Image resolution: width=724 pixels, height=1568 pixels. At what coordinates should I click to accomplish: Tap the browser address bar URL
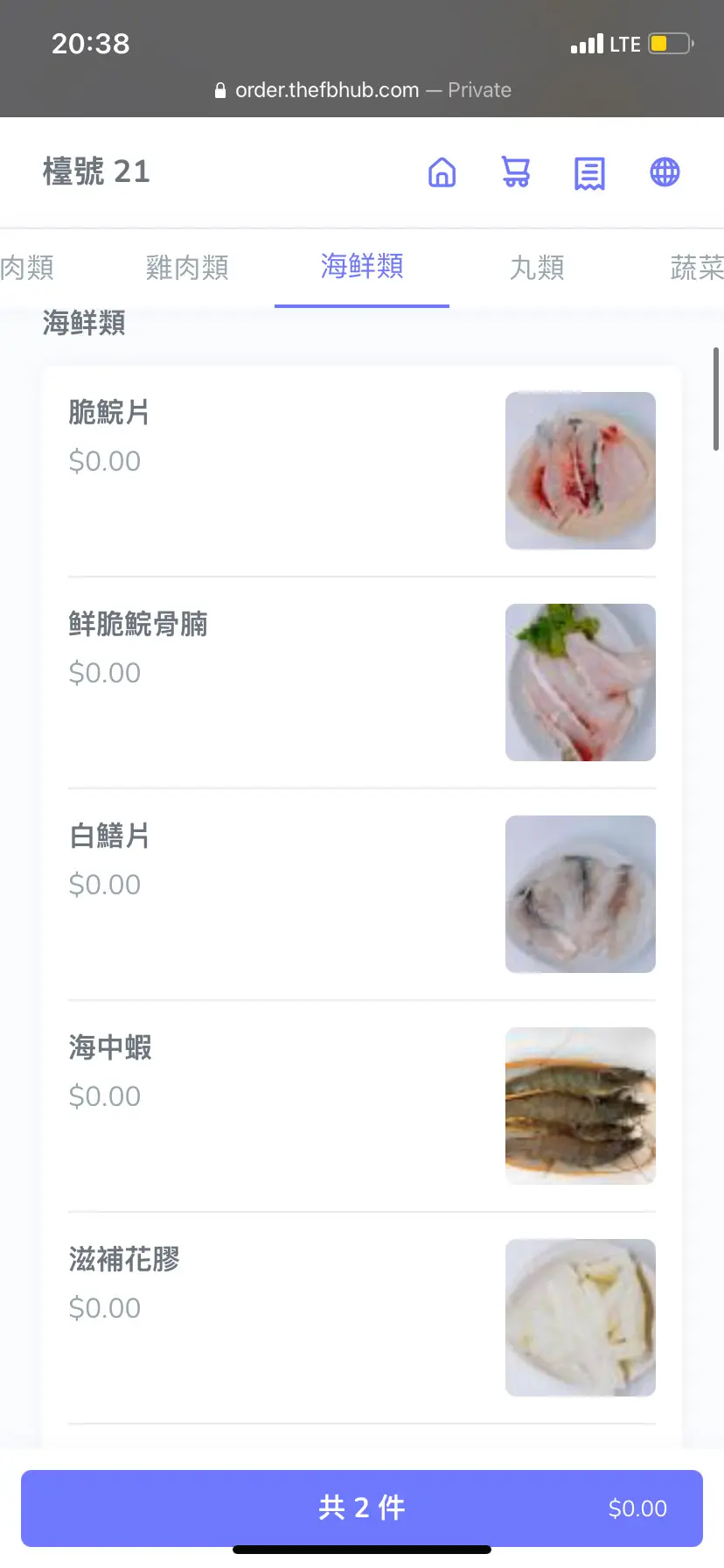[362, 90]
